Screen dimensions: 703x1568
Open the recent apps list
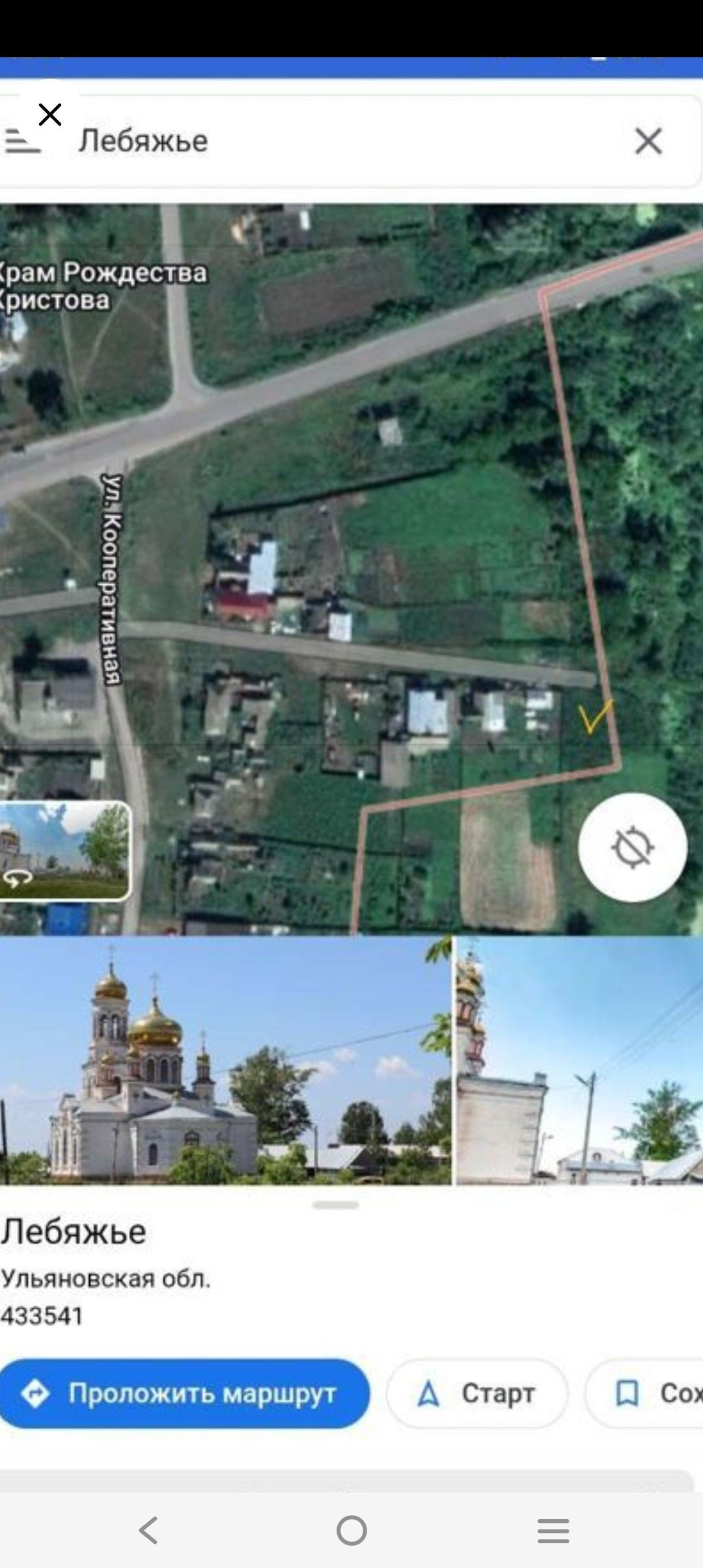pyautogui.click(x=553, y=1530)
